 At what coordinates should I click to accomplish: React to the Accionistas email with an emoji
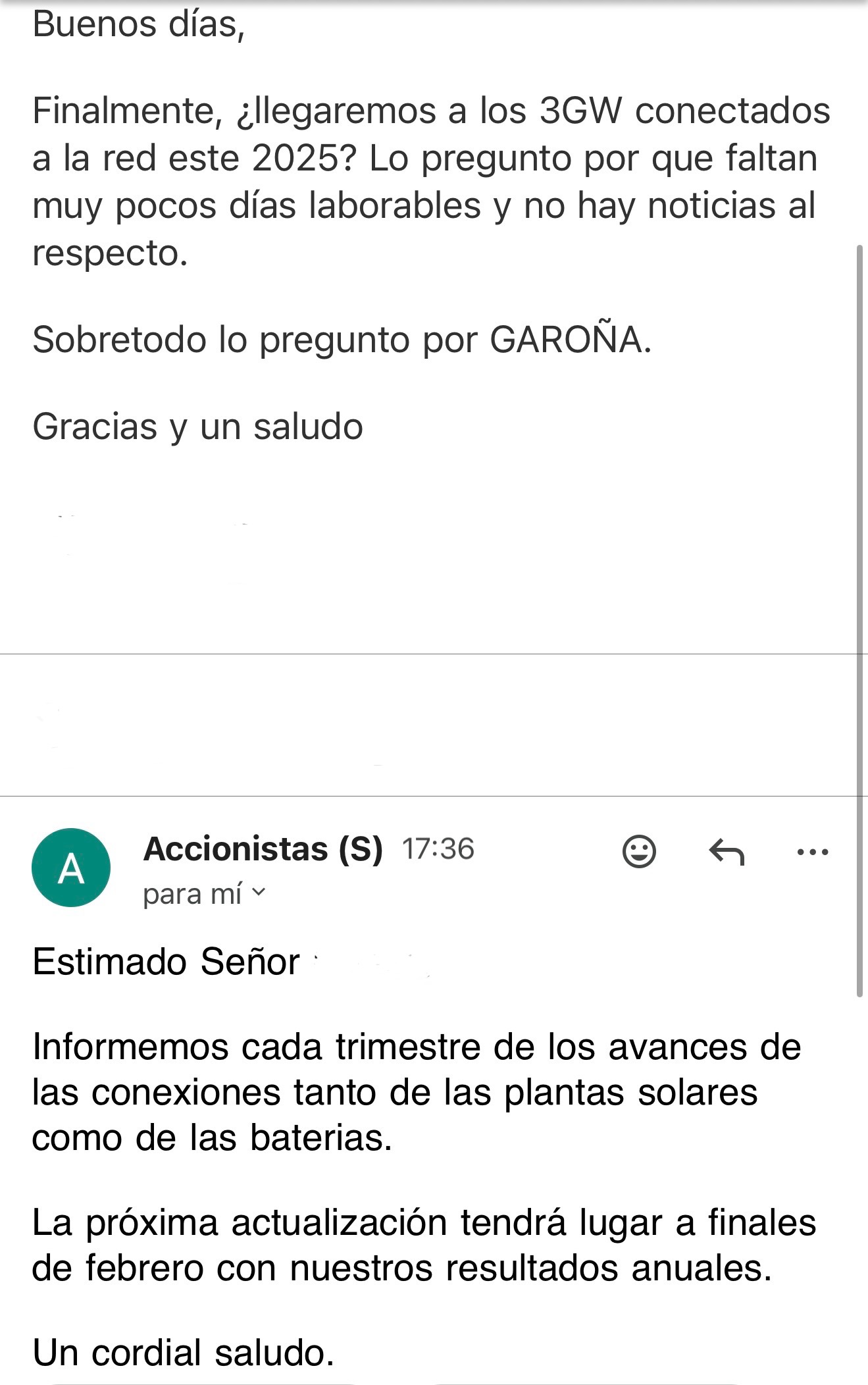click(x=639, y=852)
